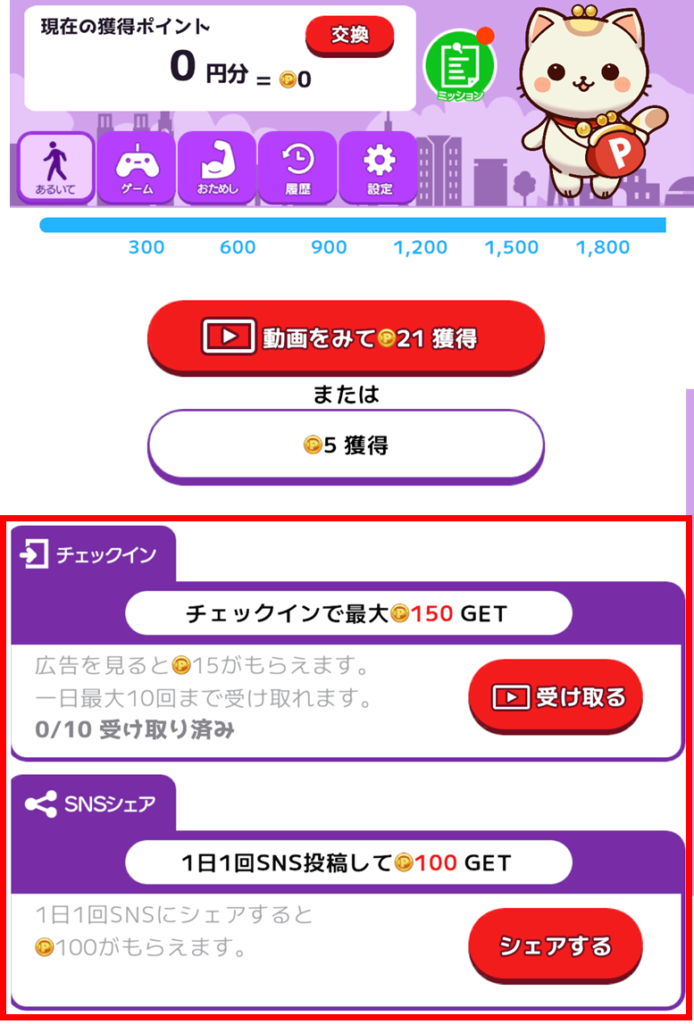Switch to the ゲーム tab
694x1024 pixels.
[137, 167]
